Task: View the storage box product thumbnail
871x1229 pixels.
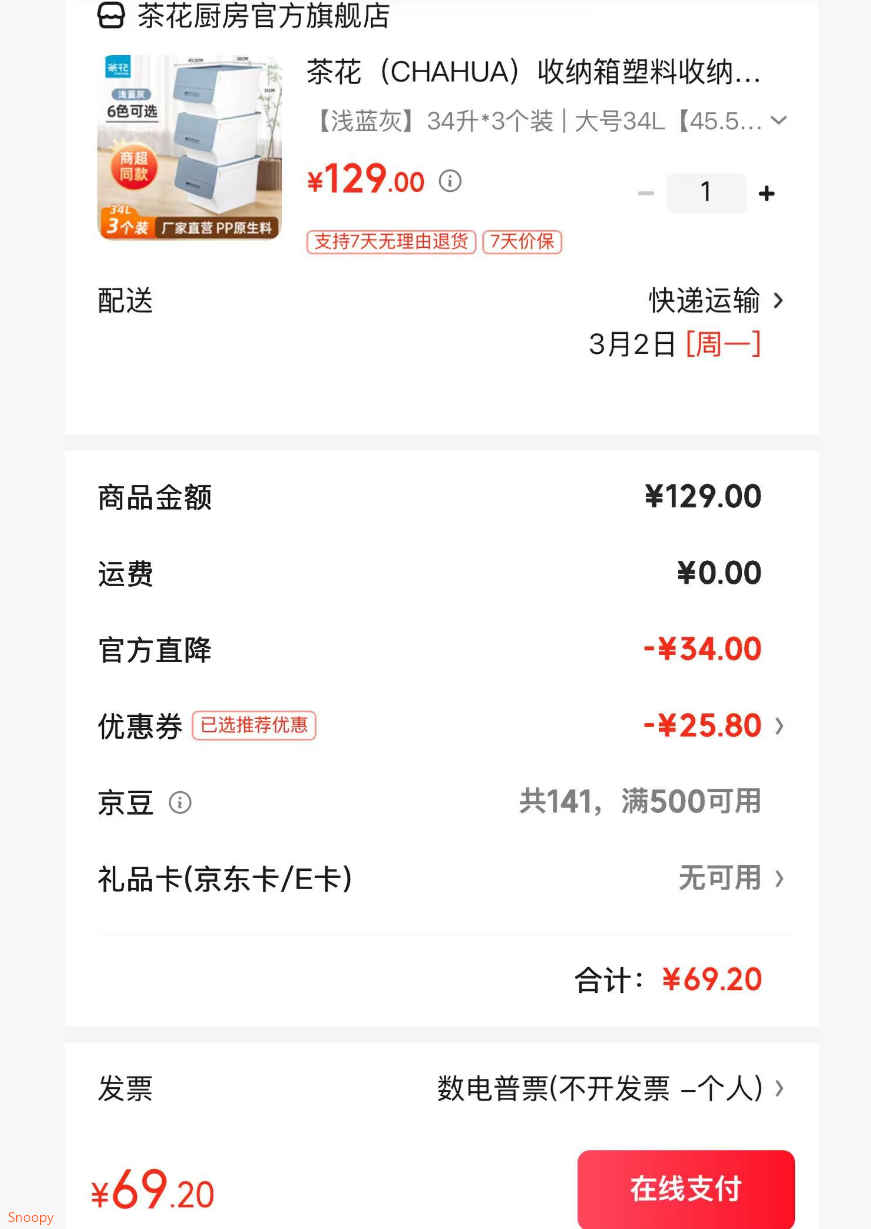Action: click(189, 148)
